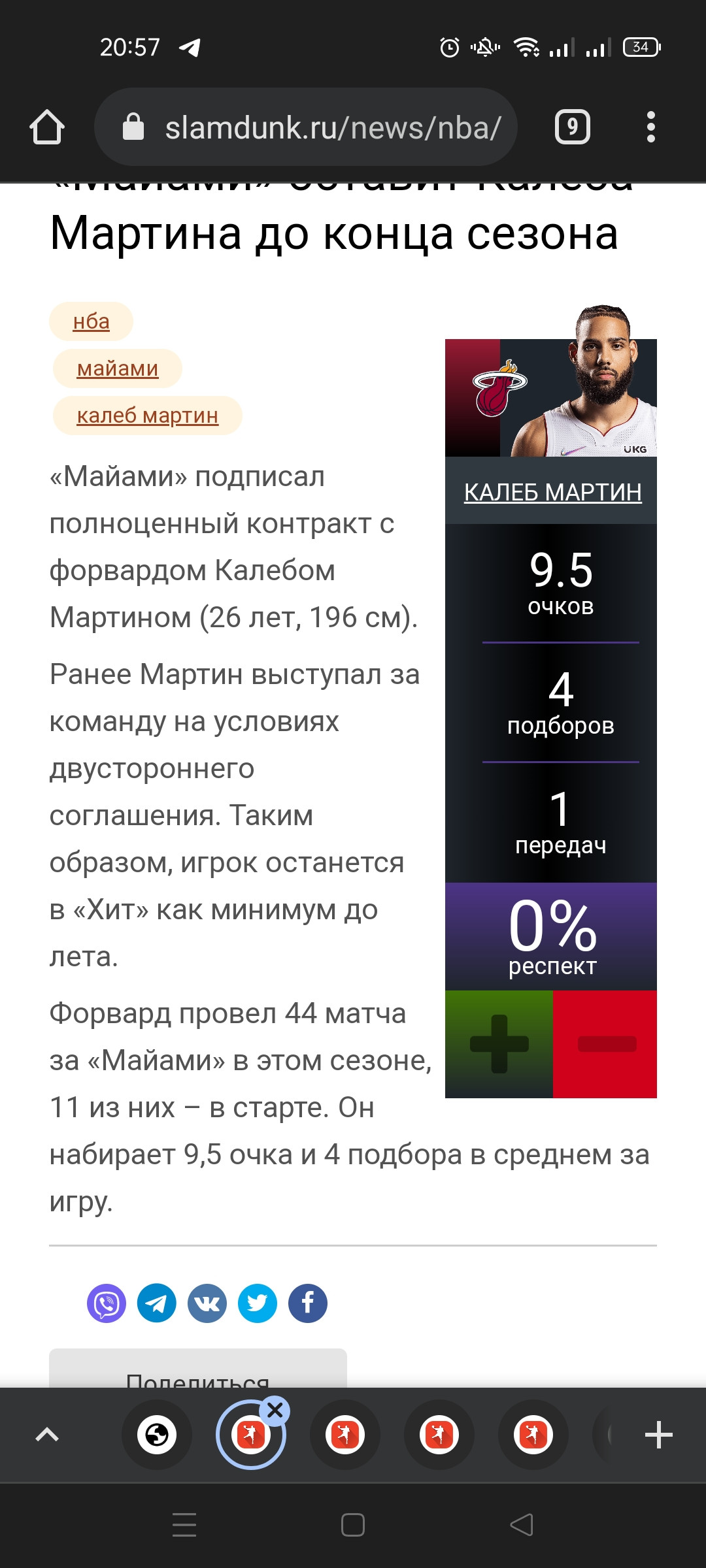706x1568 pixels.
Task: Open the browser overflow menu
Action: [650, 127]
